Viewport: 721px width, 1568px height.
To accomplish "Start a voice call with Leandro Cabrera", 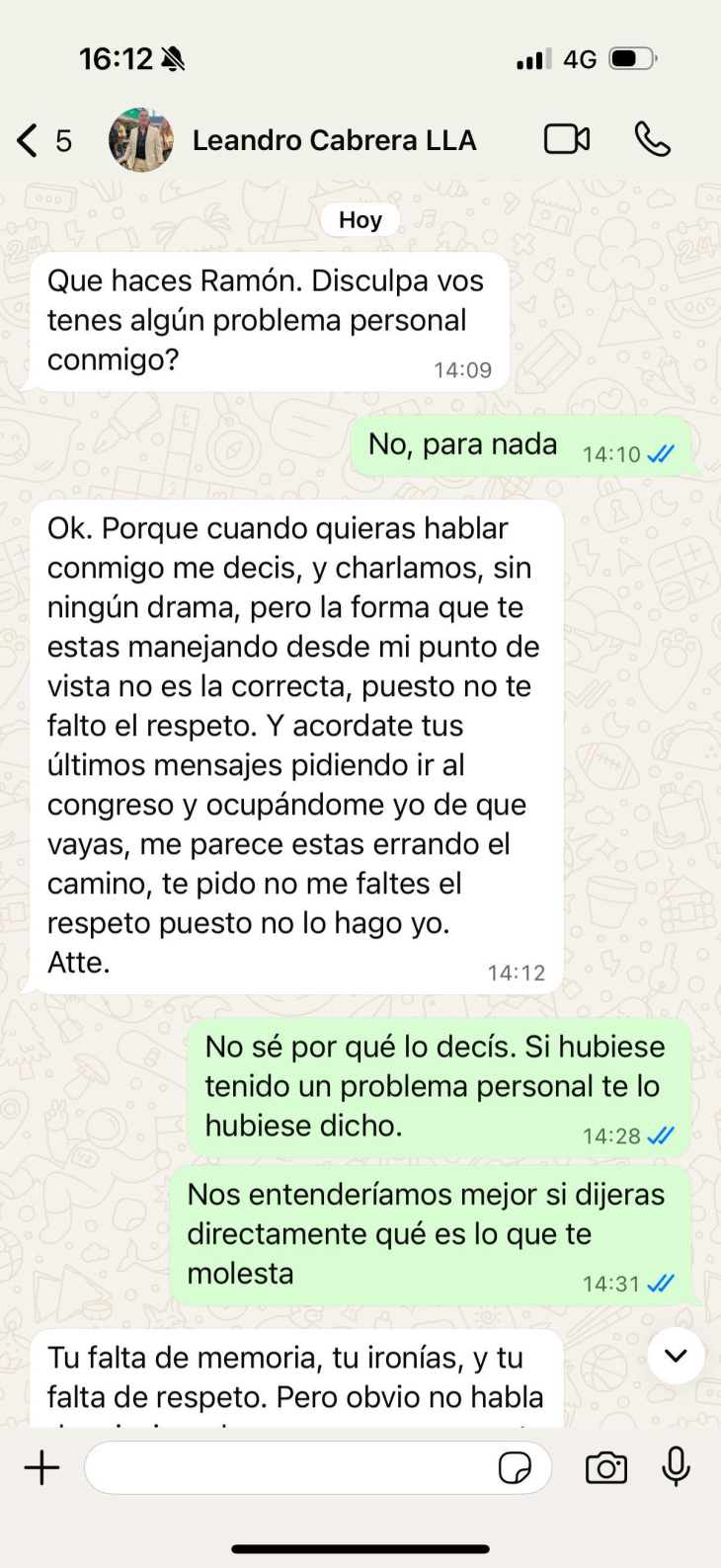I will (652, 139).
